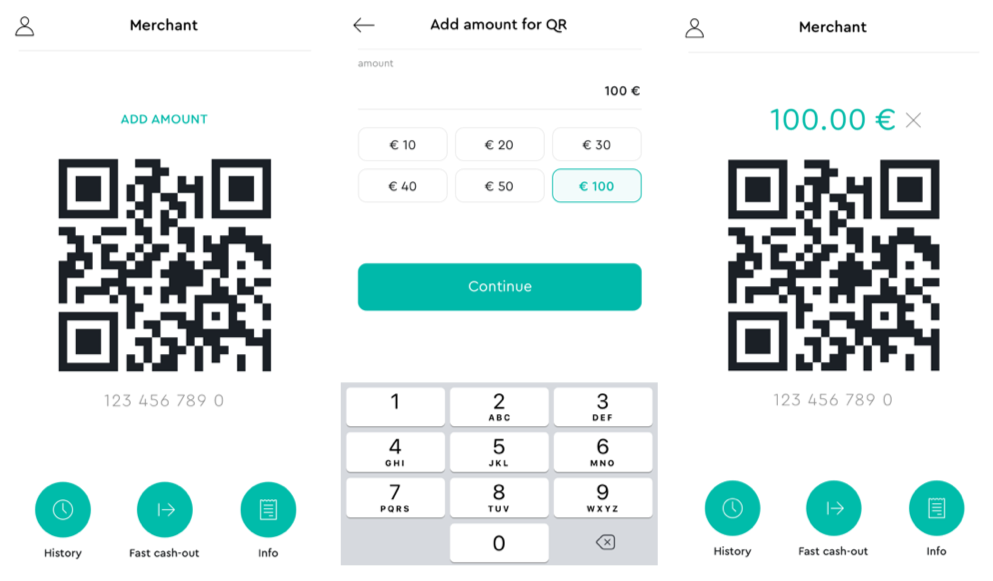Go back from Add amount for QR
The height and width of the screenshot is (581, 993).
pos(364,25)
